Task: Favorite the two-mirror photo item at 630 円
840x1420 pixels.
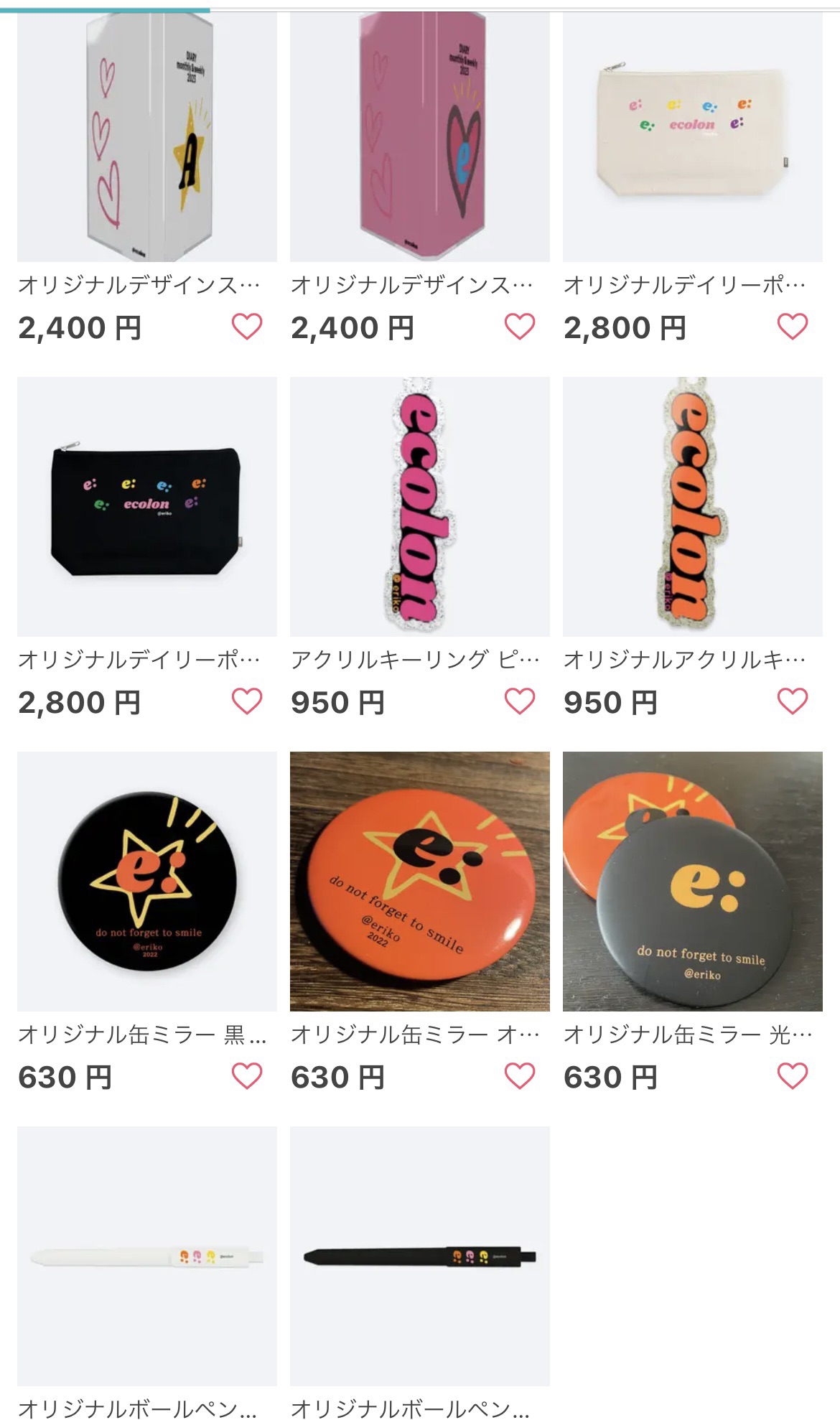Action: [793, 1076]
